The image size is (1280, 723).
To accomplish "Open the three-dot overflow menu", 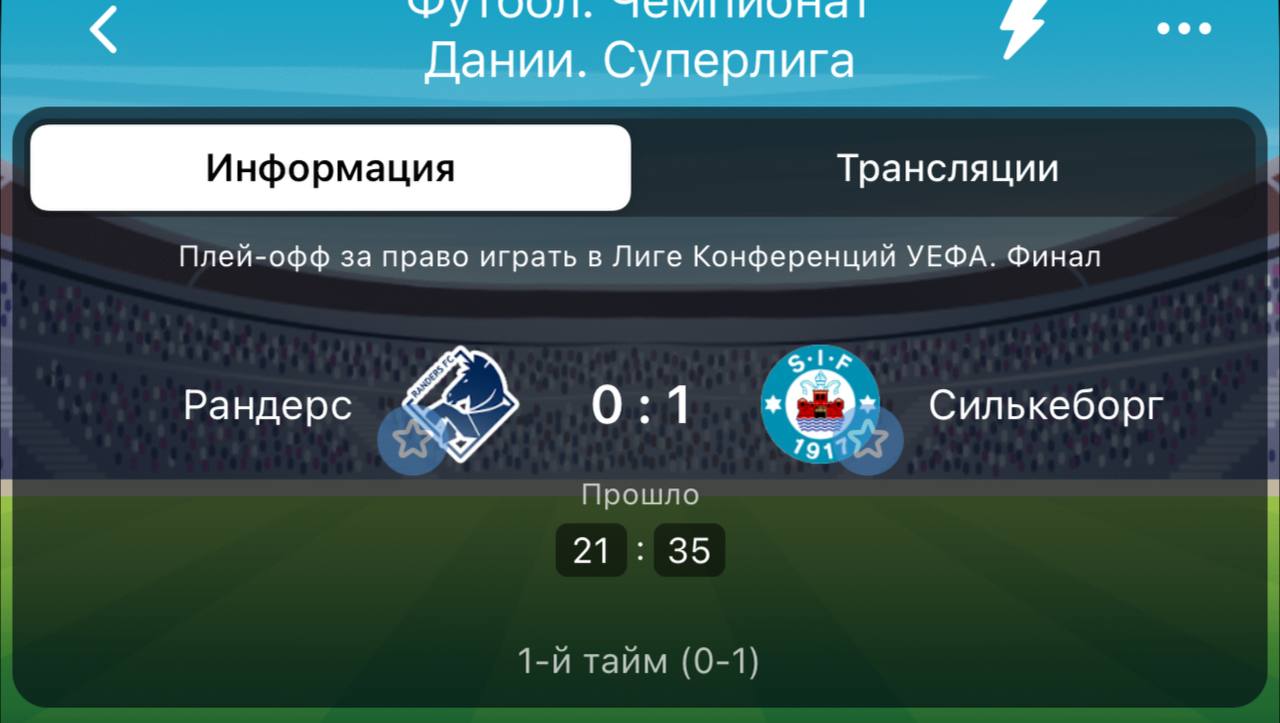I will tap(1184, 29).
